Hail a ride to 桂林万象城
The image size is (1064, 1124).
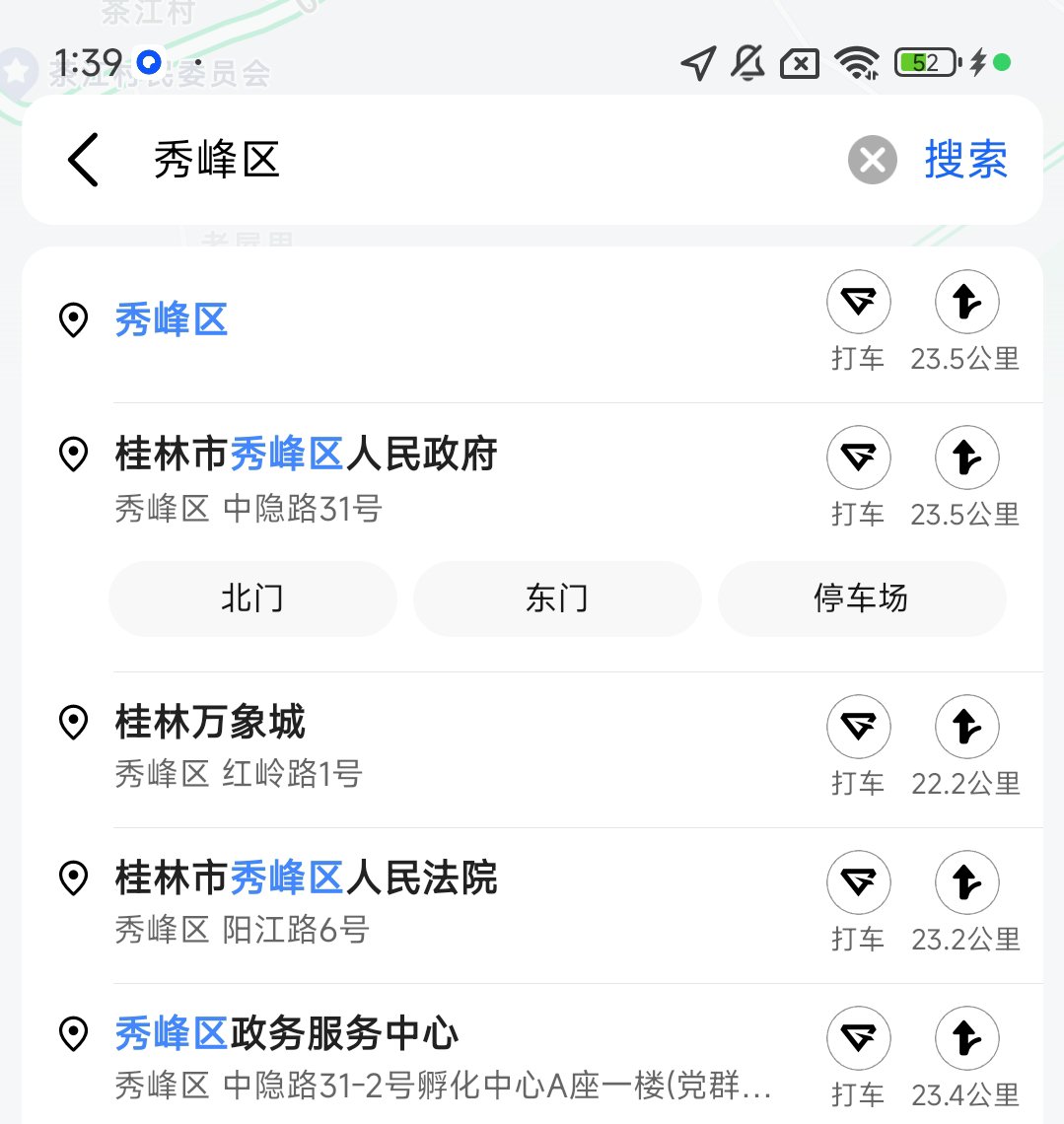pos(858,728)
